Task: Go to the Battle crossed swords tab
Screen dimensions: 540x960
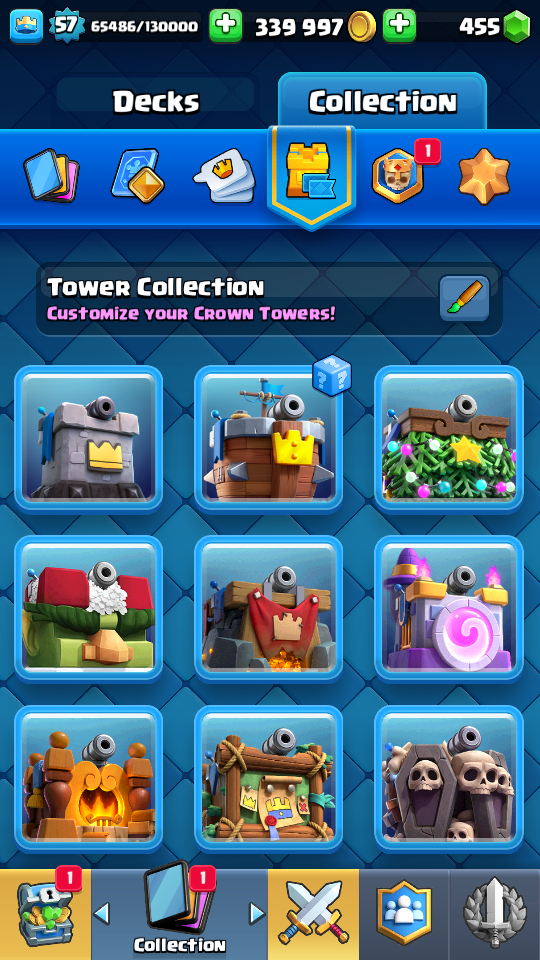Action: (313, 914)
